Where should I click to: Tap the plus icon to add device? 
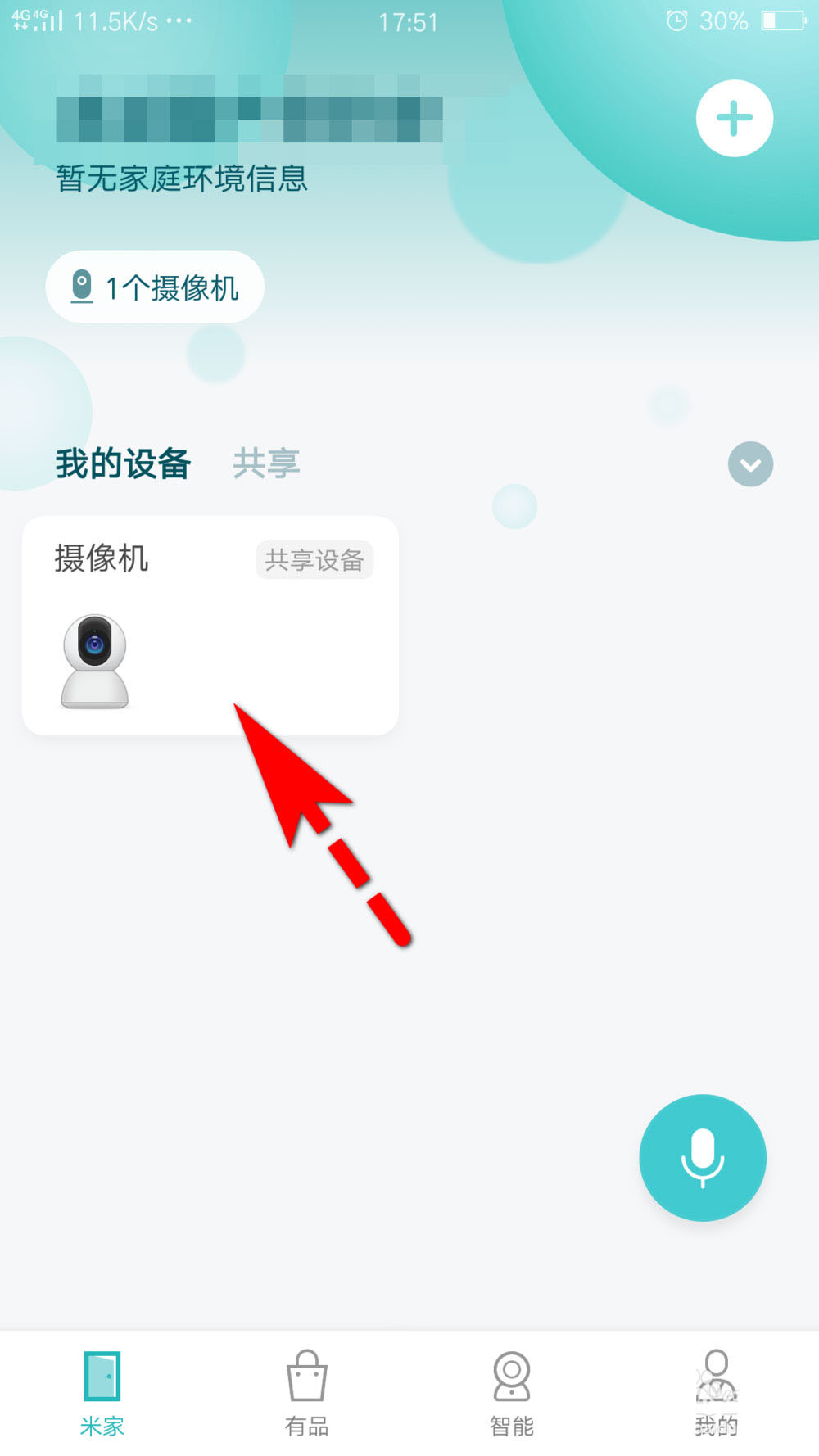point(735,119)
